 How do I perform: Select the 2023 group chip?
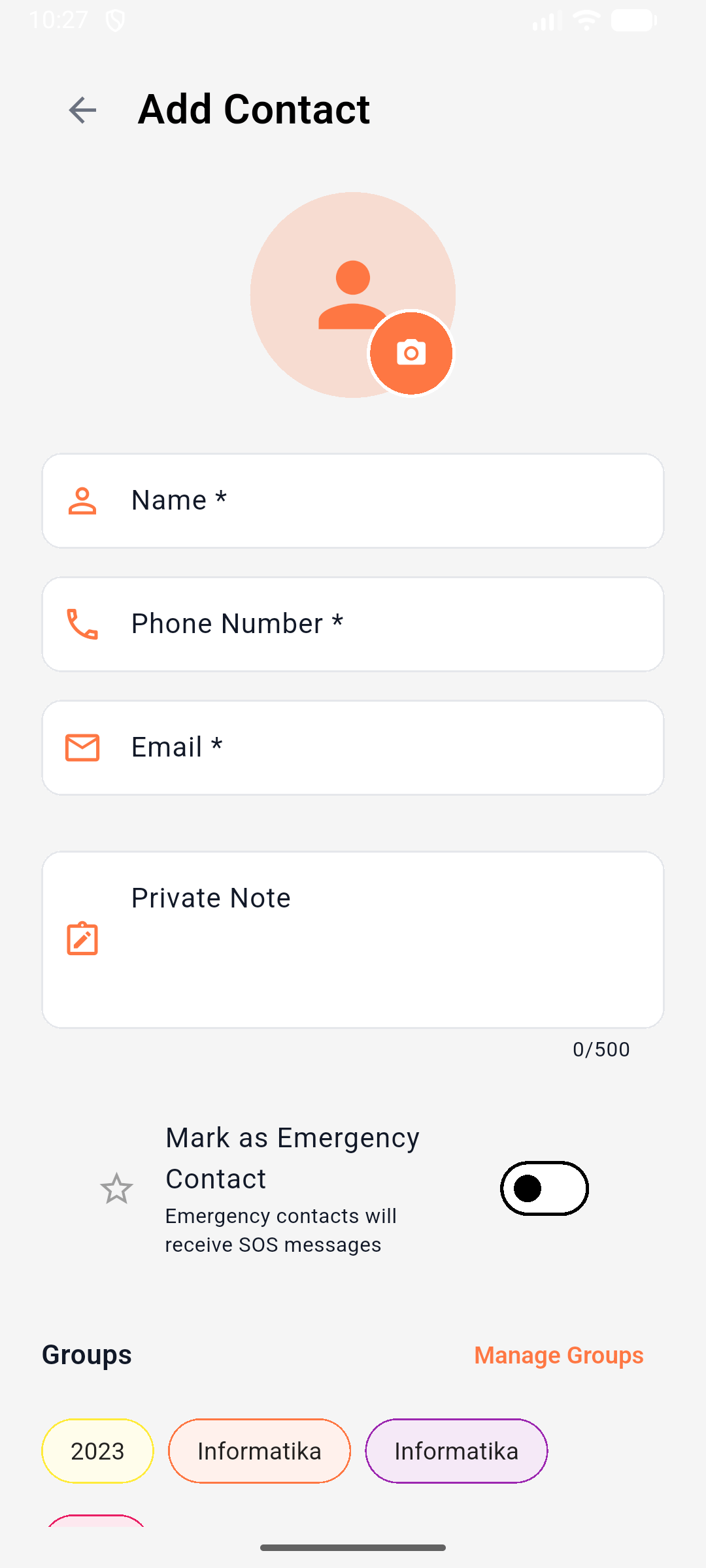point(97,1450)
